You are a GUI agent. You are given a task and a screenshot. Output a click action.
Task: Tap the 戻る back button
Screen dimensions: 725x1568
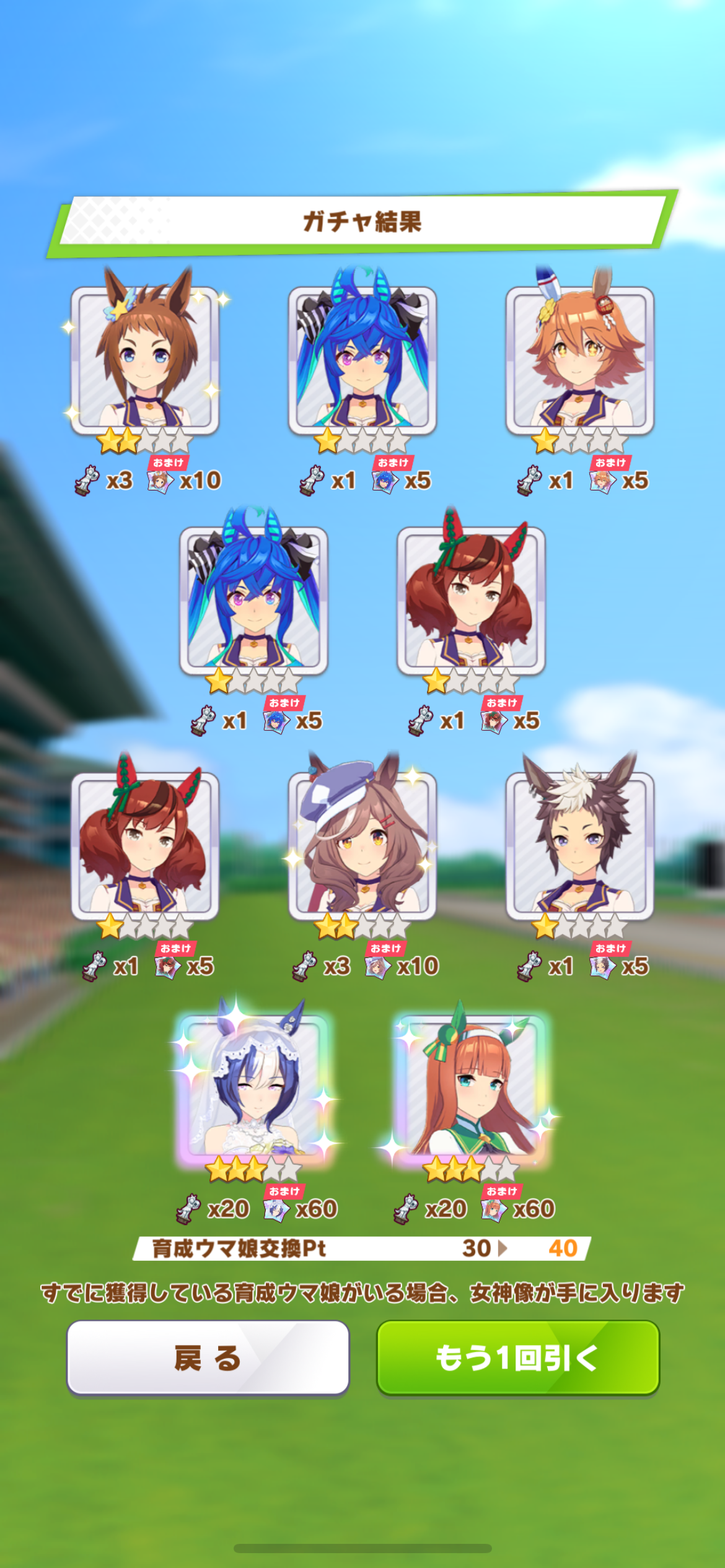pos(208,1357)
